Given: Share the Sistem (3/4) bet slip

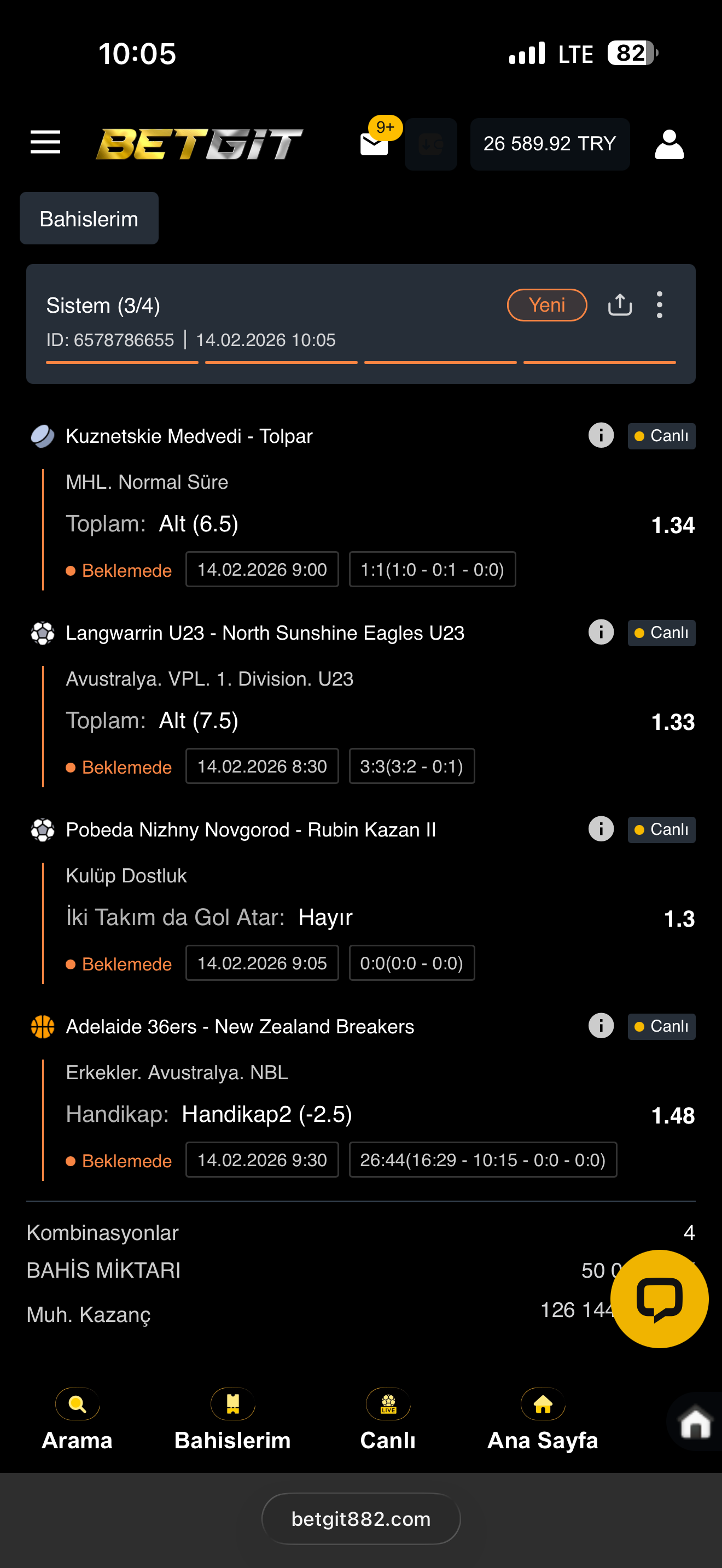Looking at the screenshot, I should (620, 305).
